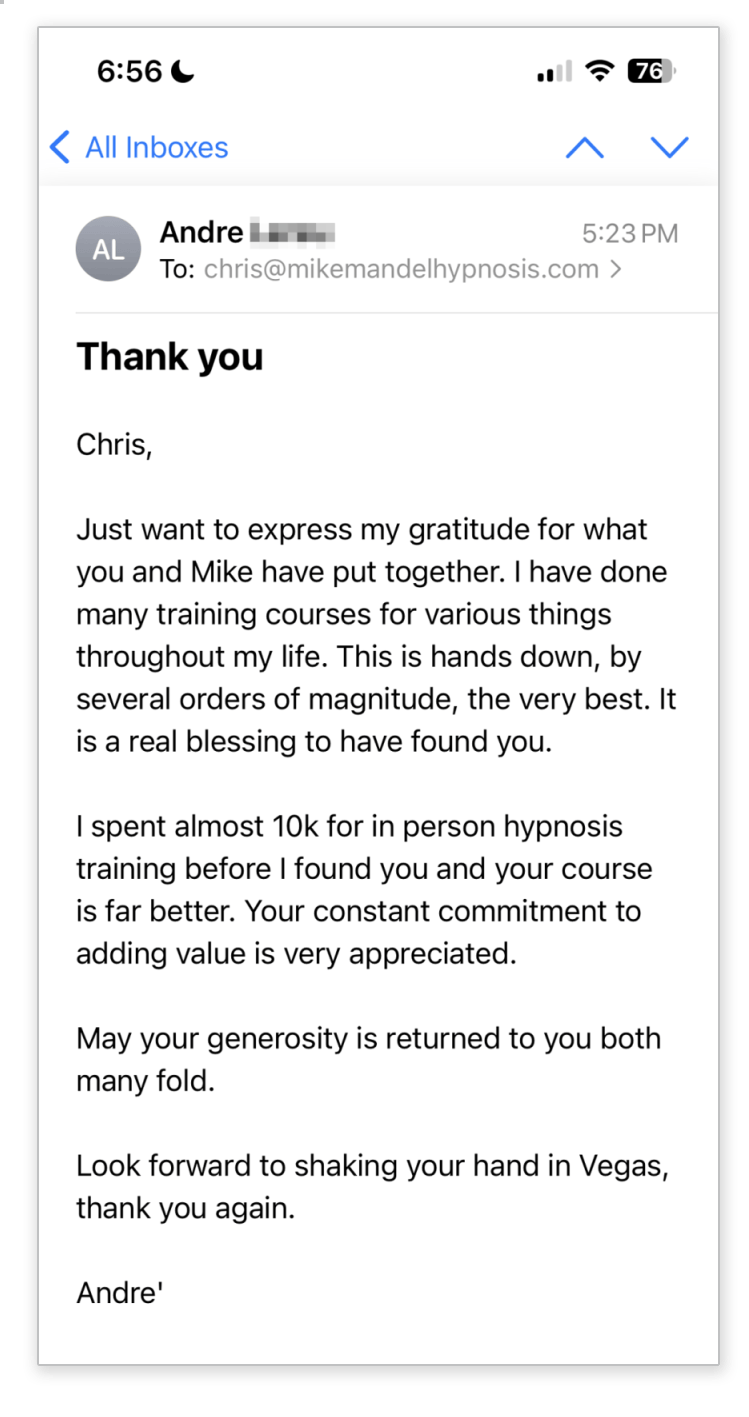Jump to the previous message arrow
The image size is (749, 1417).
(x=585, y=148)
